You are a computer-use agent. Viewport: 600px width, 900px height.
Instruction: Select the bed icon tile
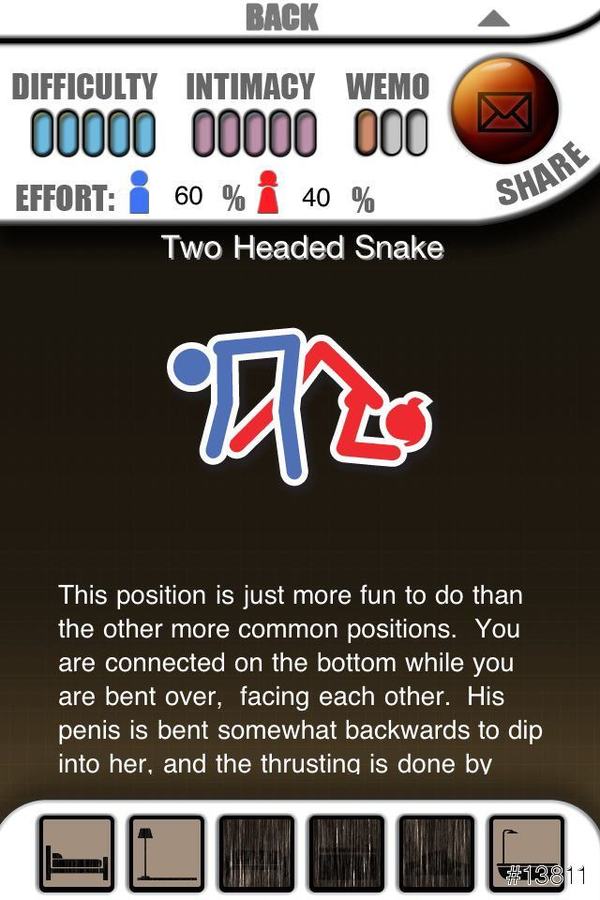pyautogui.click(x=76, y=853)
